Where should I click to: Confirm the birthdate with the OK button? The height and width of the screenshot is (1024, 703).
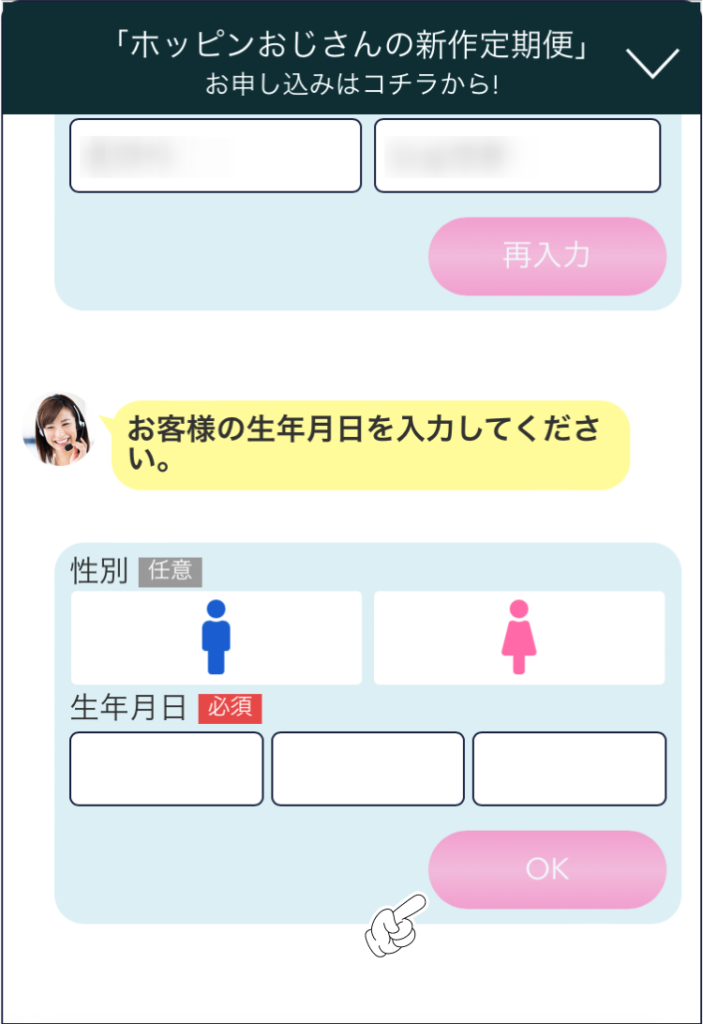click(547, 869)
